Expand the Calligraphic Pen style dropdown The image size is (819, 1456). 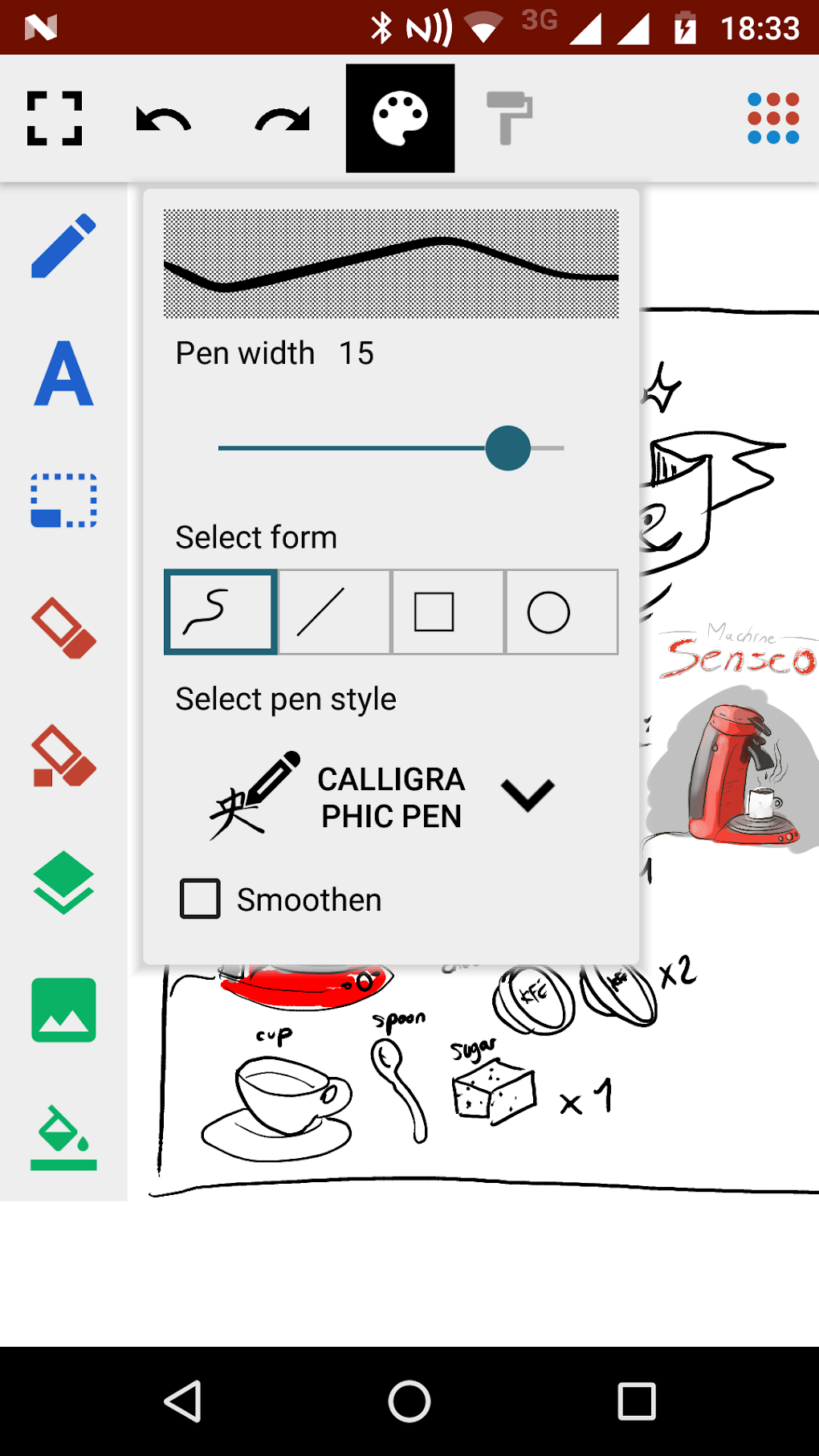click(528, 797)
